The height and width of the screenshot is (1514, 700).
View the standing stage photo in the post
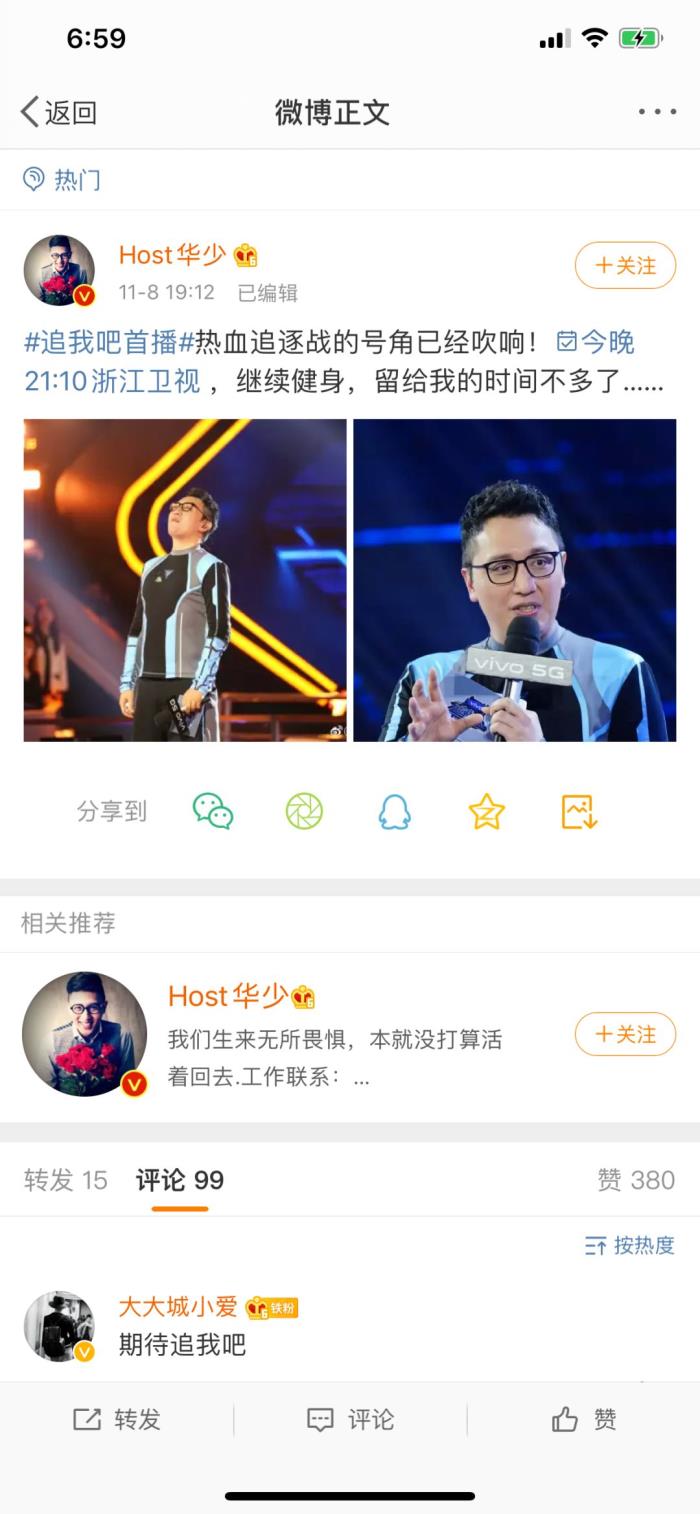click(x=185, y=580)
